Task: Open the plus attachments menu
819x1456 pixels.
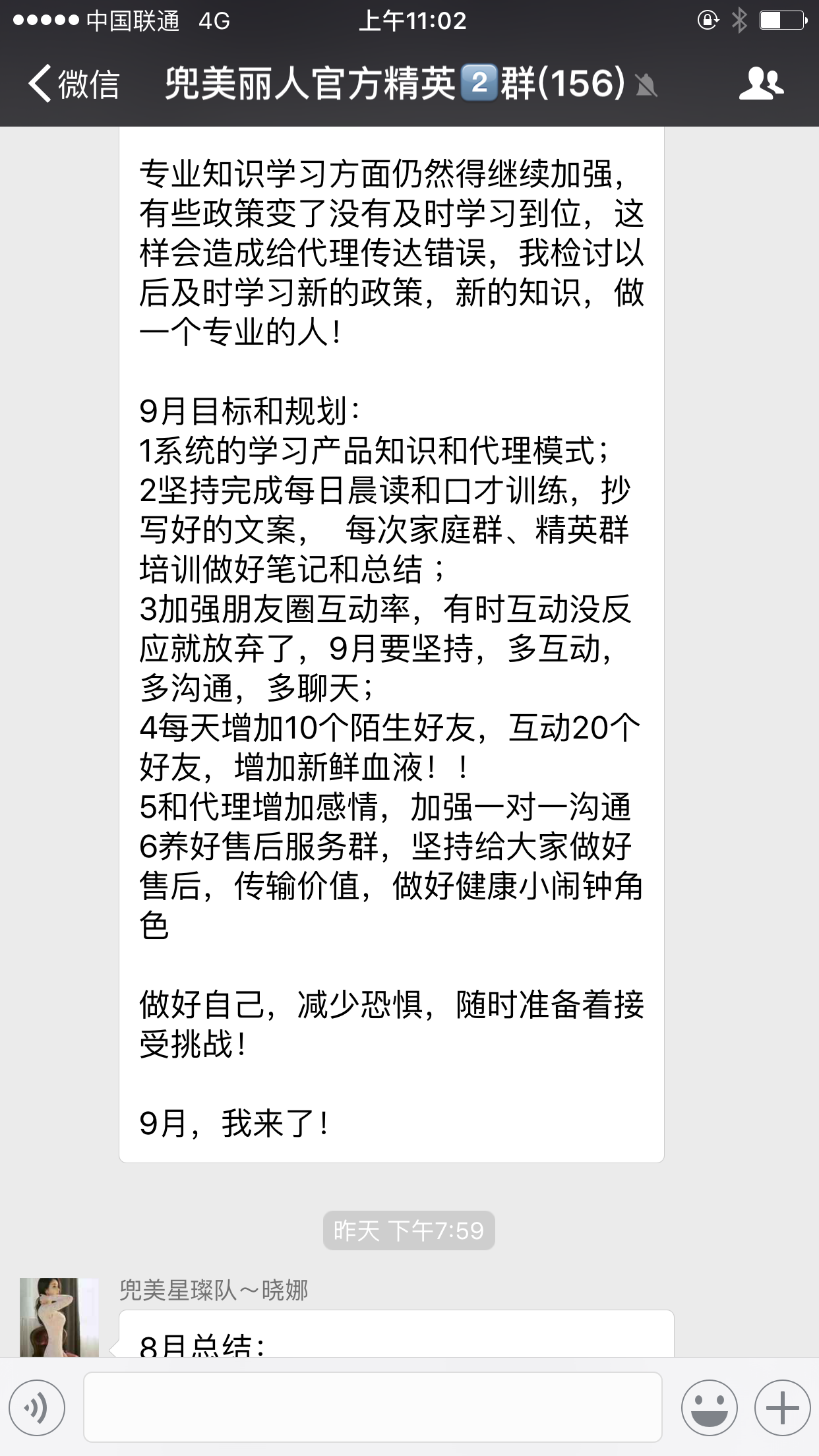Action: point(782,1408)
